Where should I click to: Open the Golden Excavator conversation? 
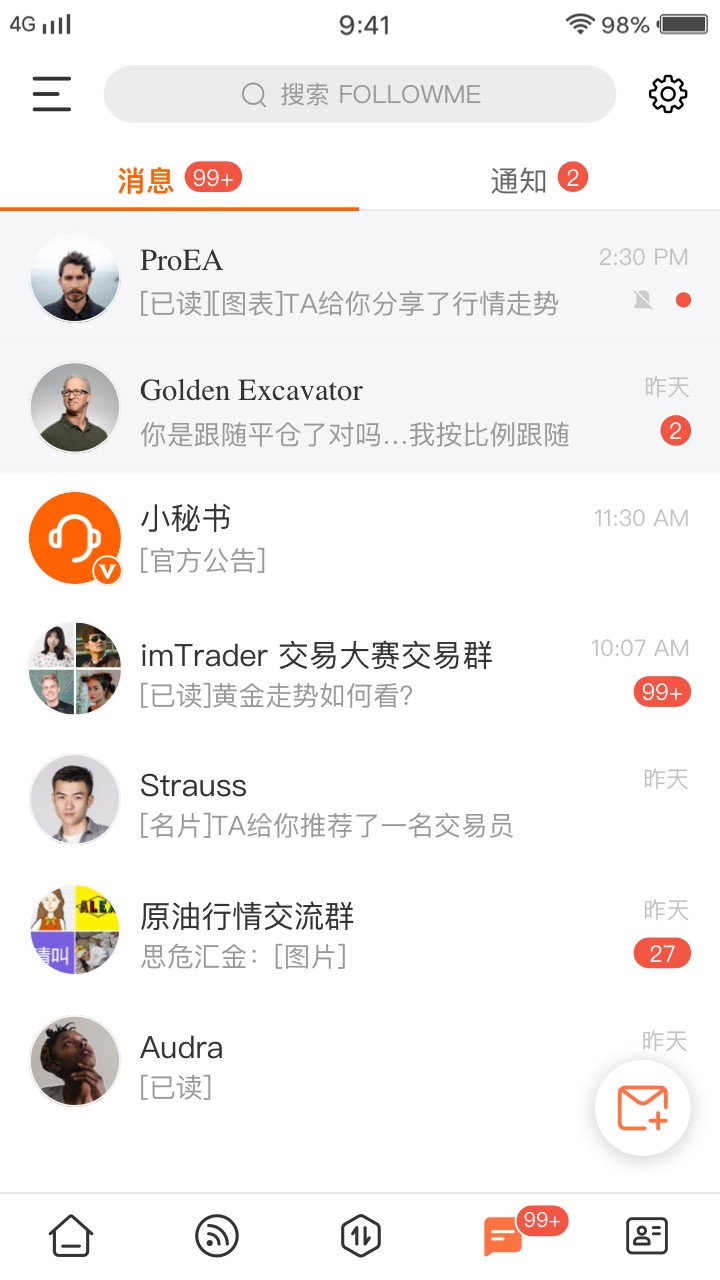tap(360, 409)
